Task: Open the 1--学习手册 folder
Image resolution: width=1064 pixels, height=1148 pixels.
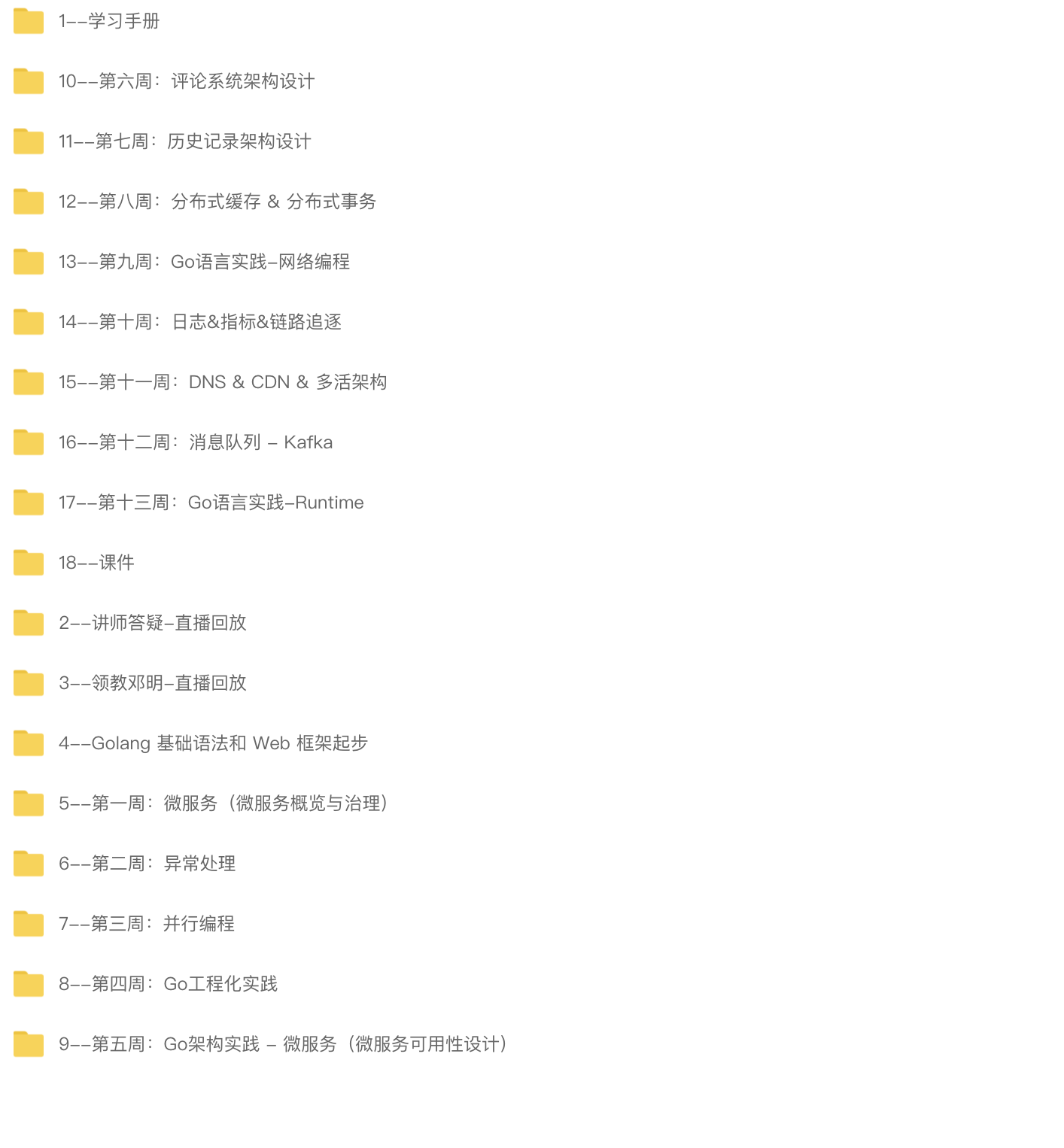Action: [x=109, y=21]
